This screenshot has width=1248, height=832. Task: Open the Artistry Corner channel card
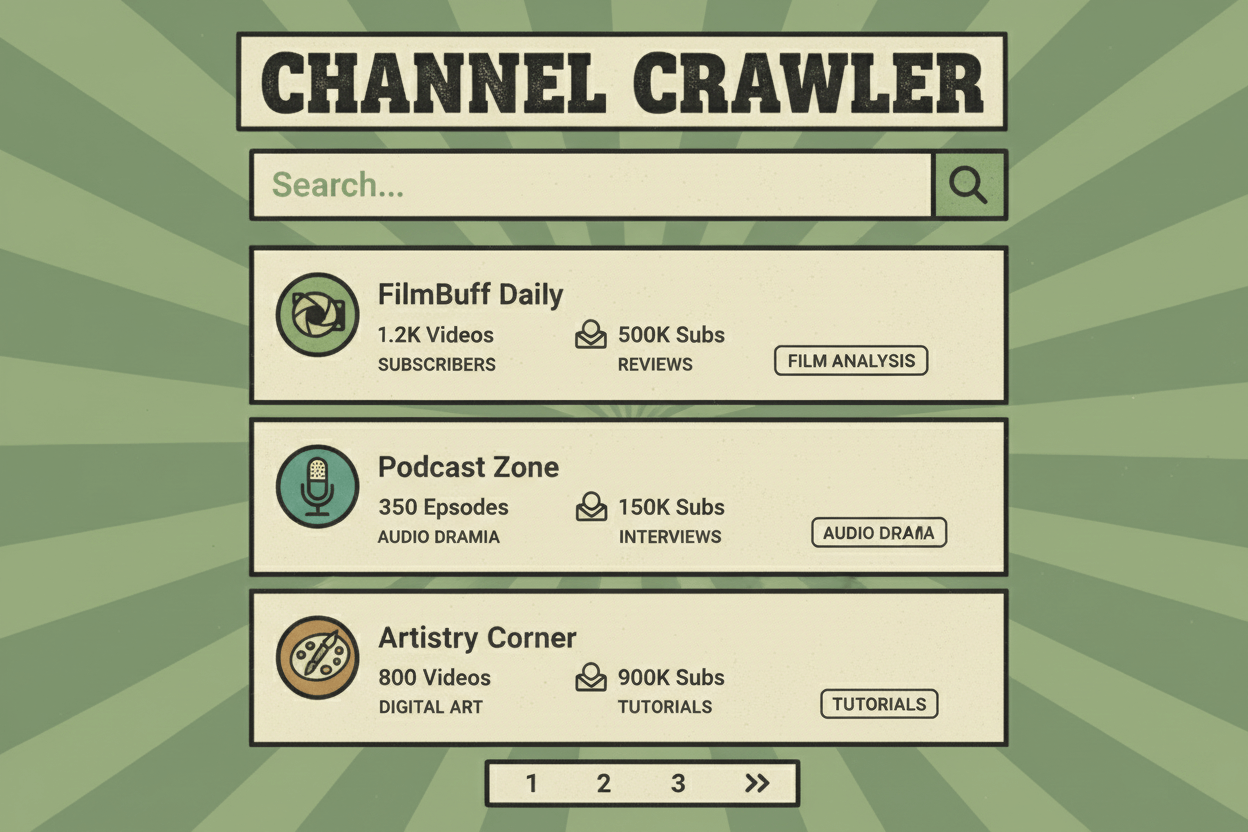(477, 638)
